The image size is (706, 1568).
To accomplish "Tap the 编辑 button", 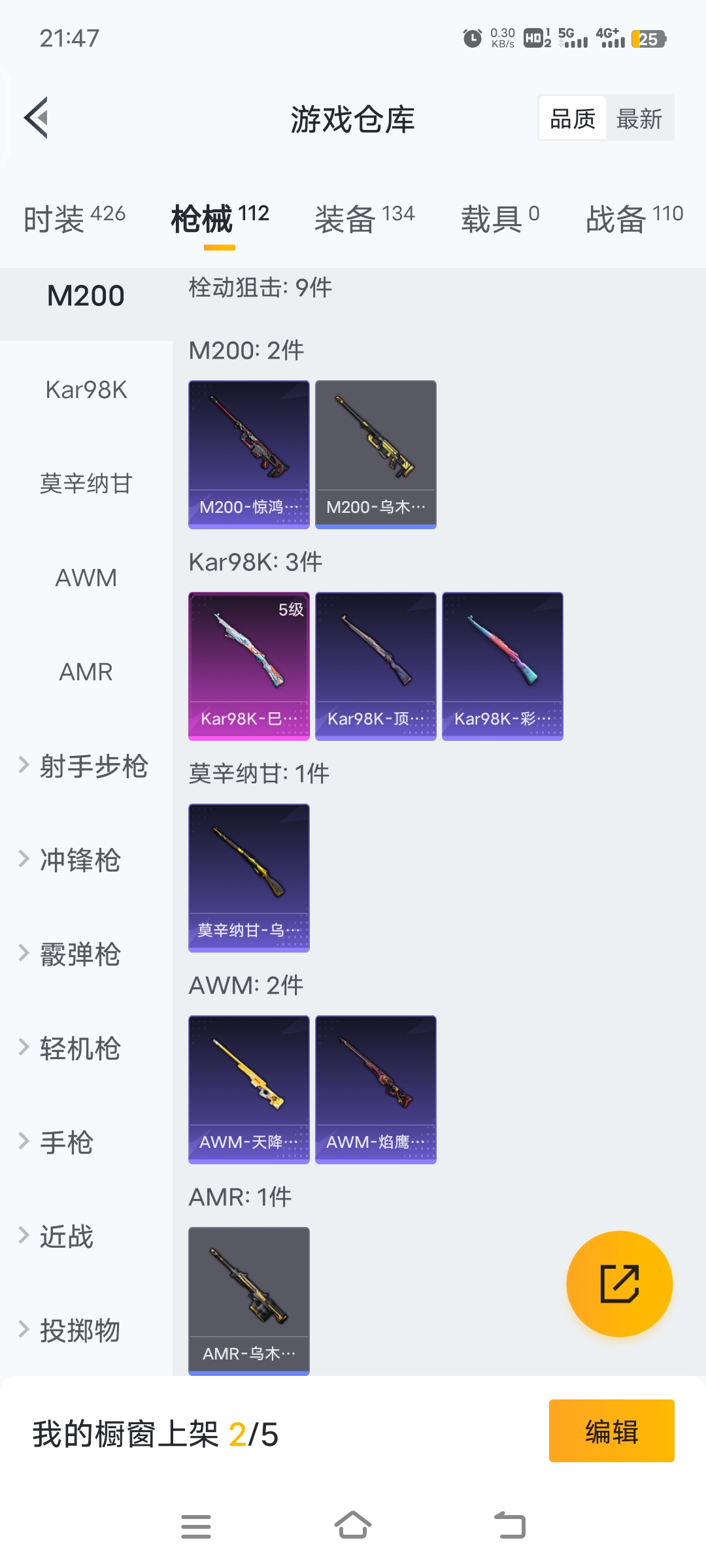I will [611, 1431].
